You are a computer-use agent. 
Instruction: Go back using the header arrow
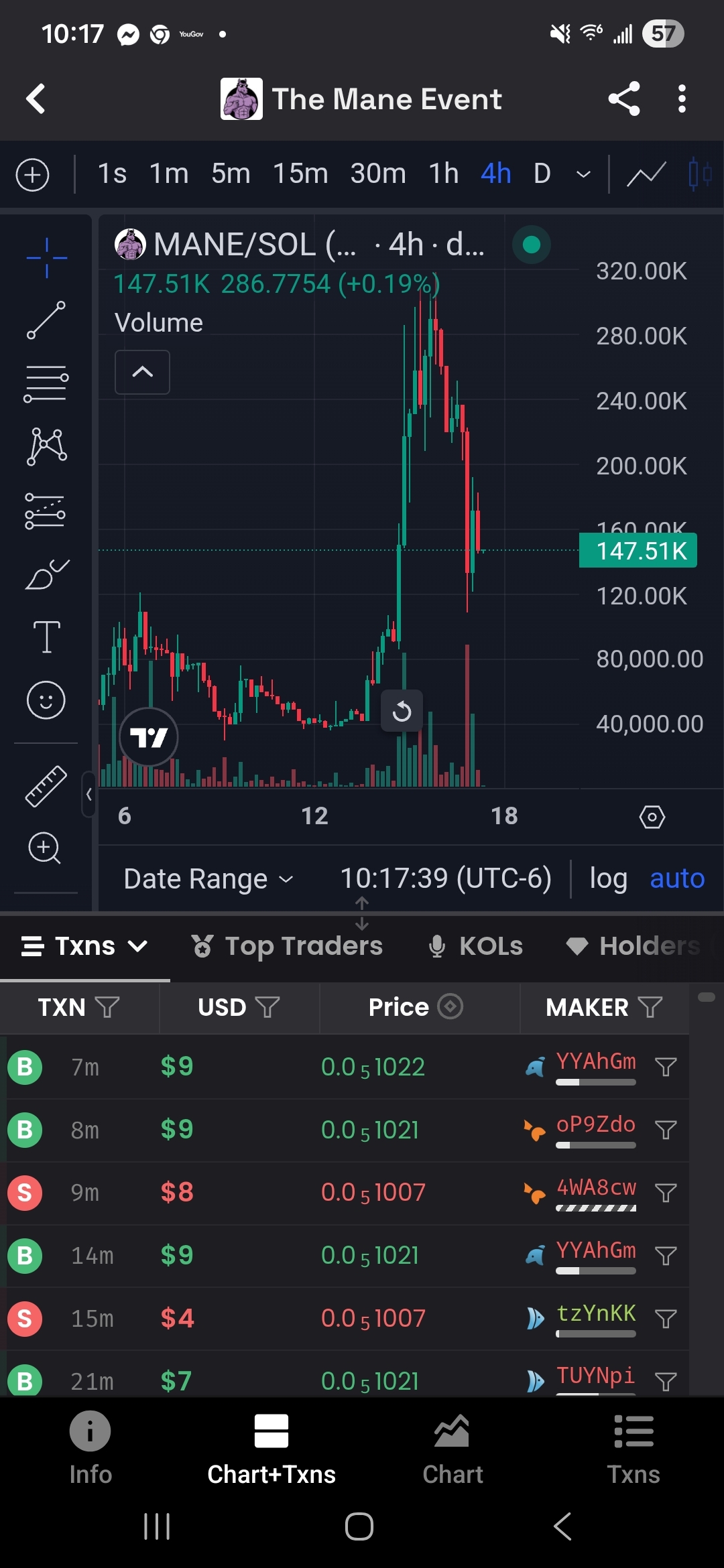point(36,99)
